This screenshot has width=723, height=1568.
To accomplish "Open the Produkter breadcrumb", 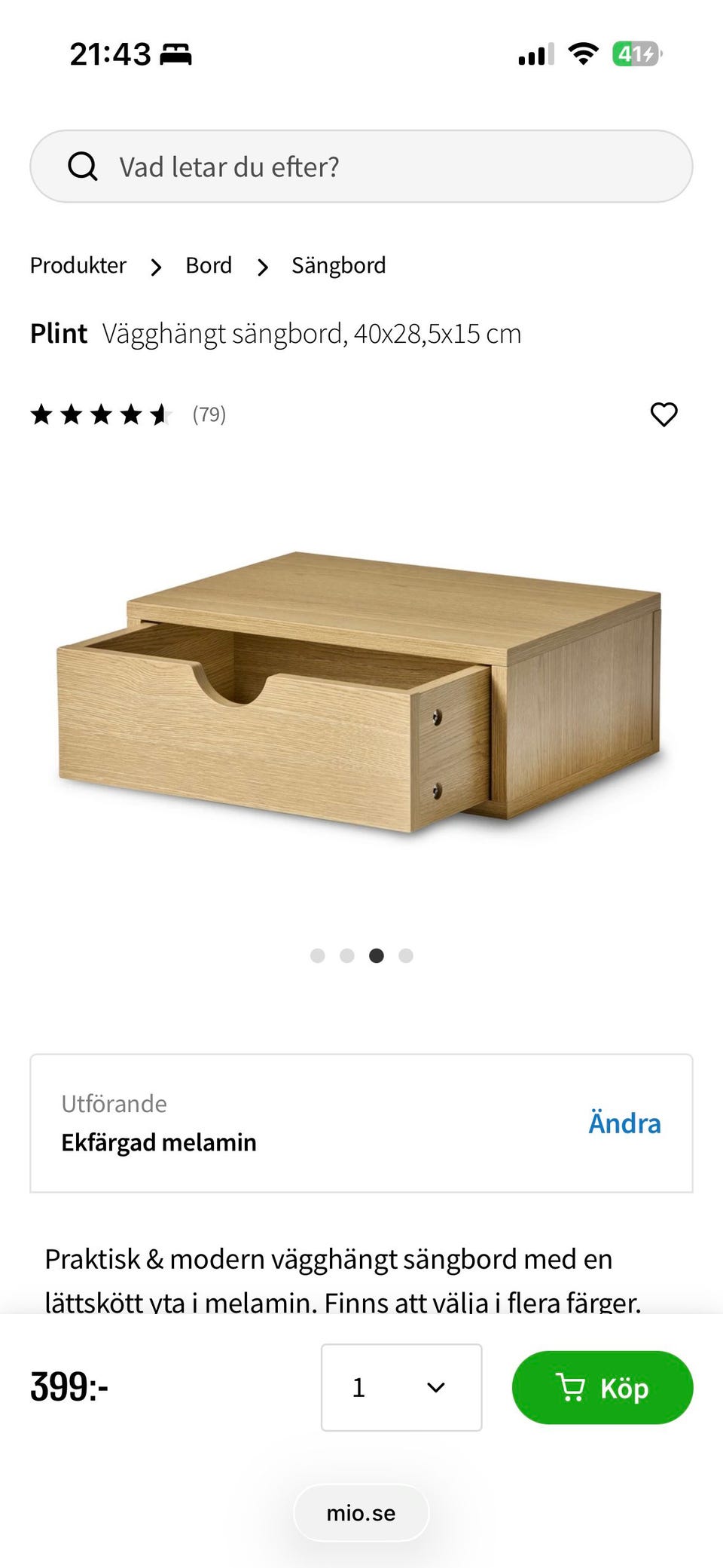I will point(77,265).
